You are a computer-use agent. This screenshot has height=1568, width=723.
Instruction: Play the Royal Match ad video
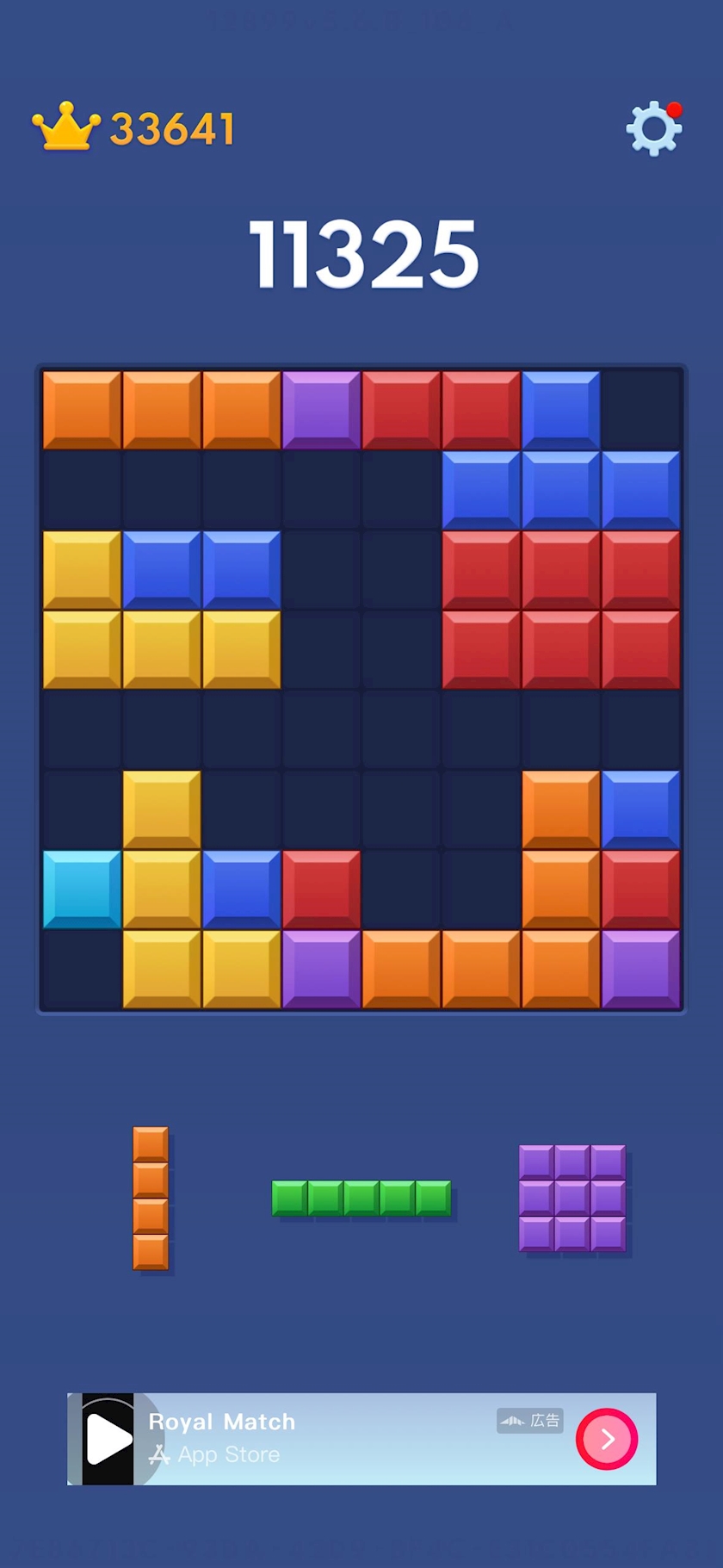tap(108, 1439)
